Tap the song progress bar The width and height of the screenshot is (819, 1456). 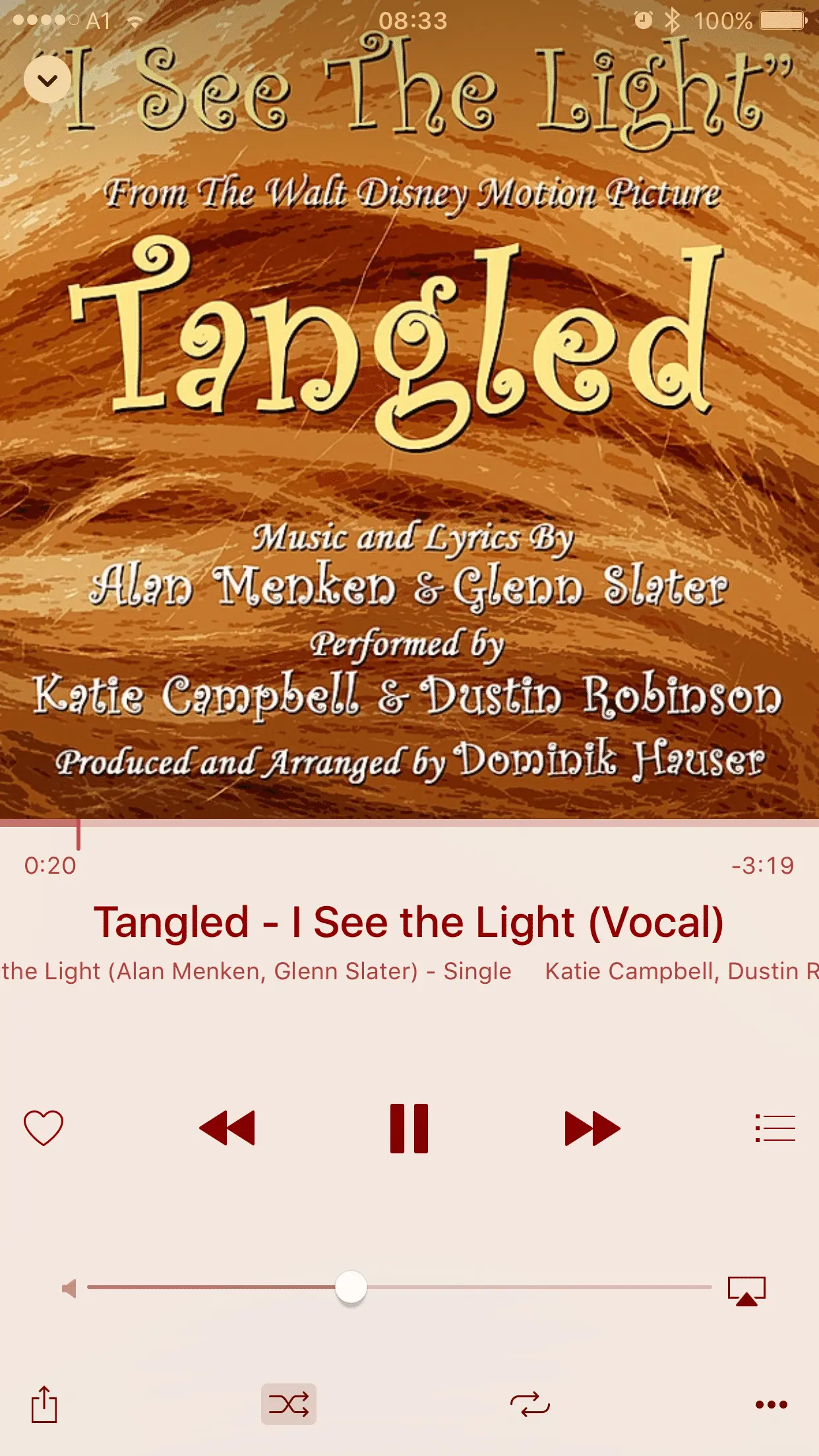pyautogui.click(x=409, y=824)
